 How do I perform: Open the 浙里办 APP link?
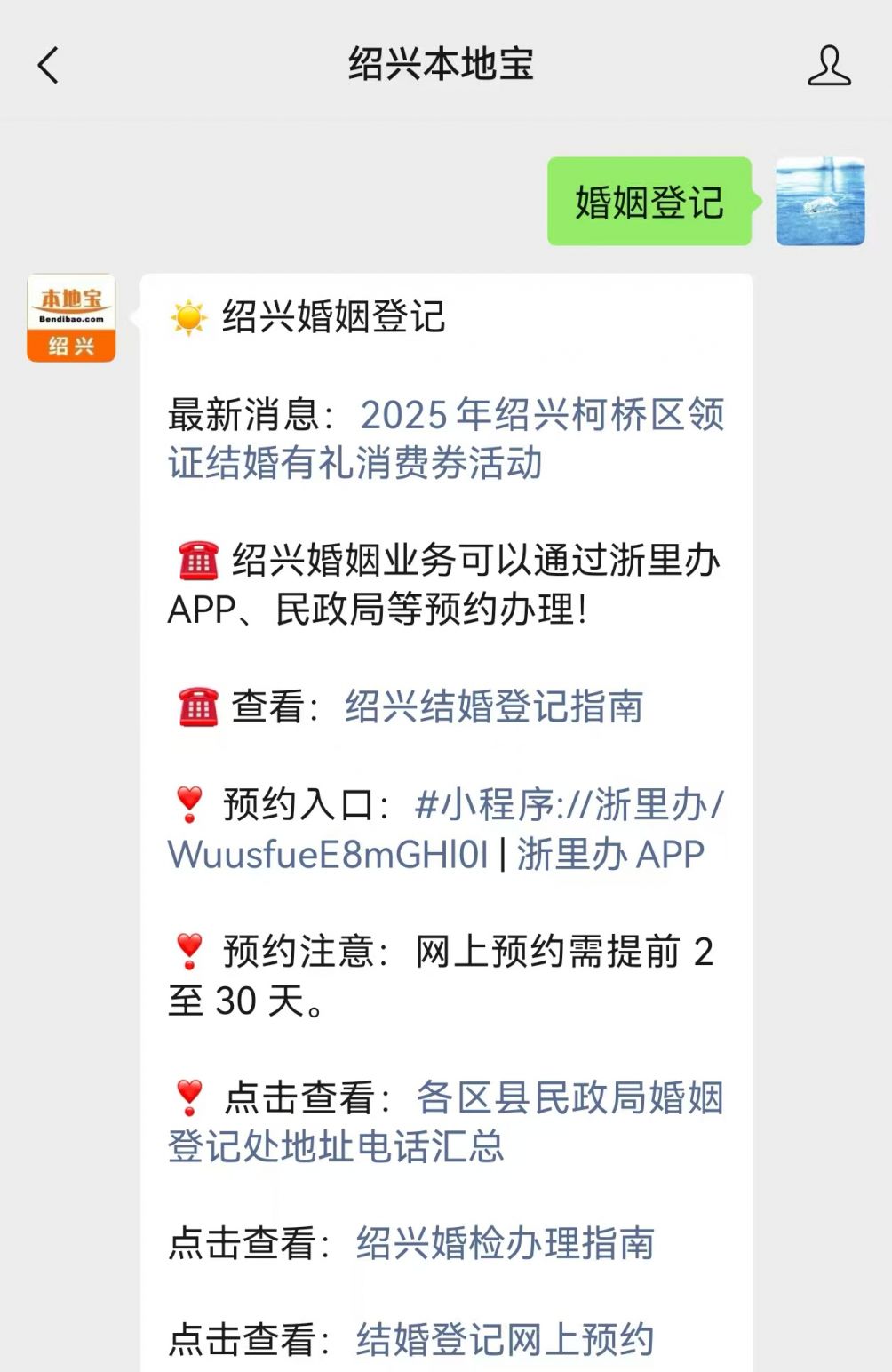pyautogui.click(x=610, y=855)
